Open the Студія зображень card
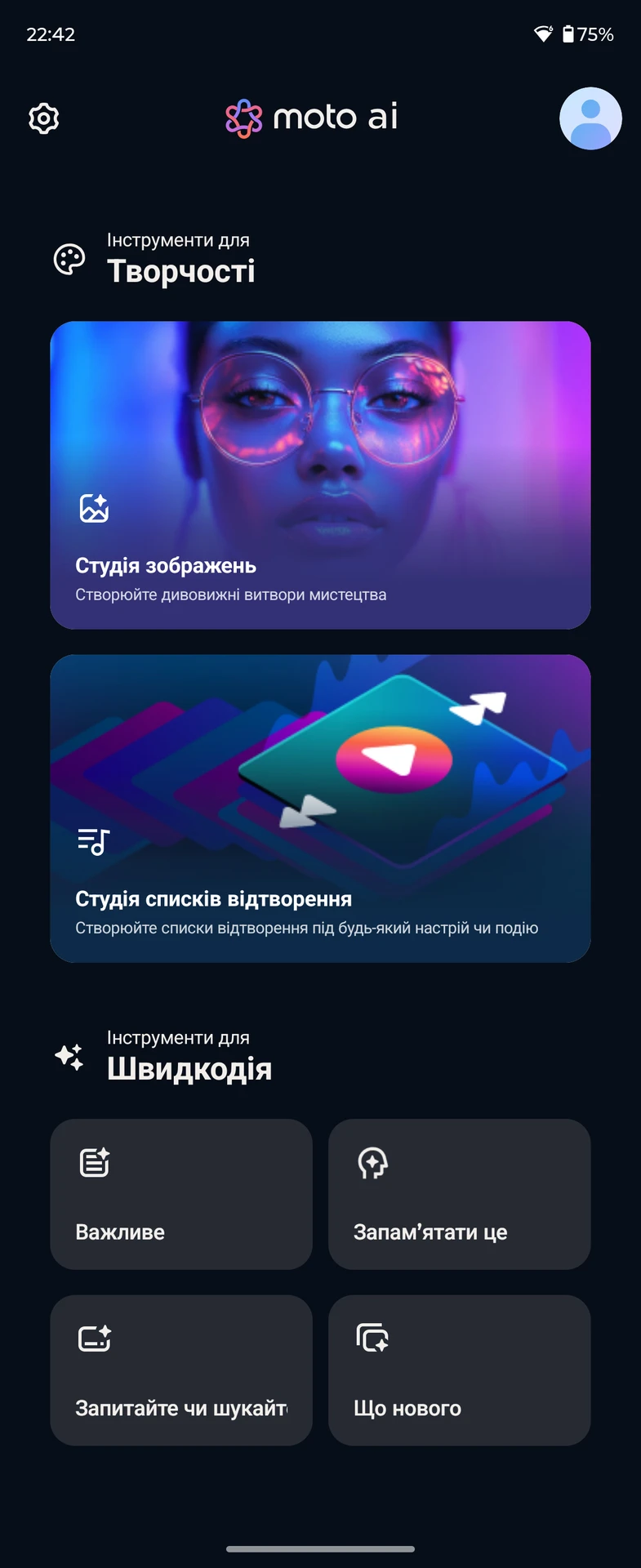Viewport: 641px width, 1568px height. 320,475
